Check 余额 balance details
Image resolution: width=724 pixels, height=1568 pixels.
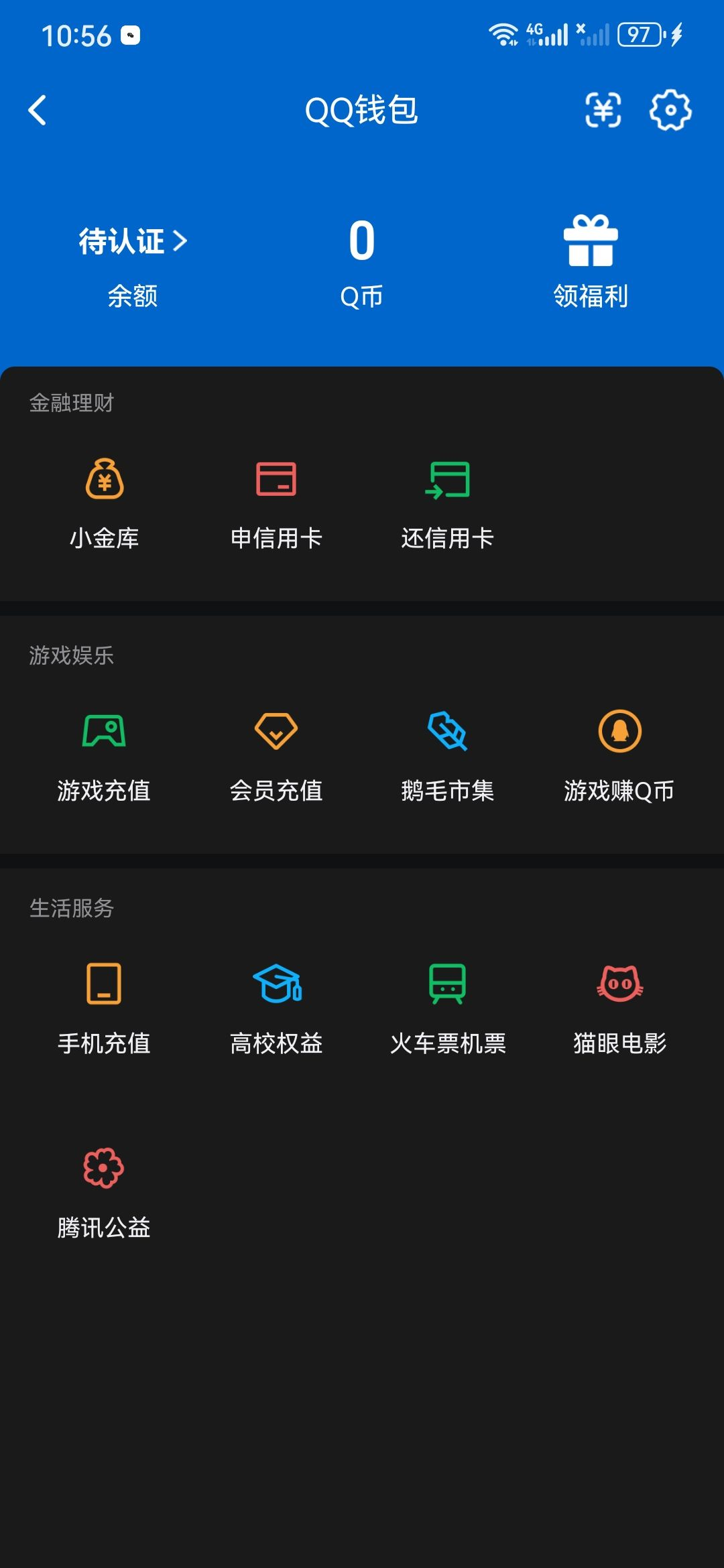(x=133, y=295)
